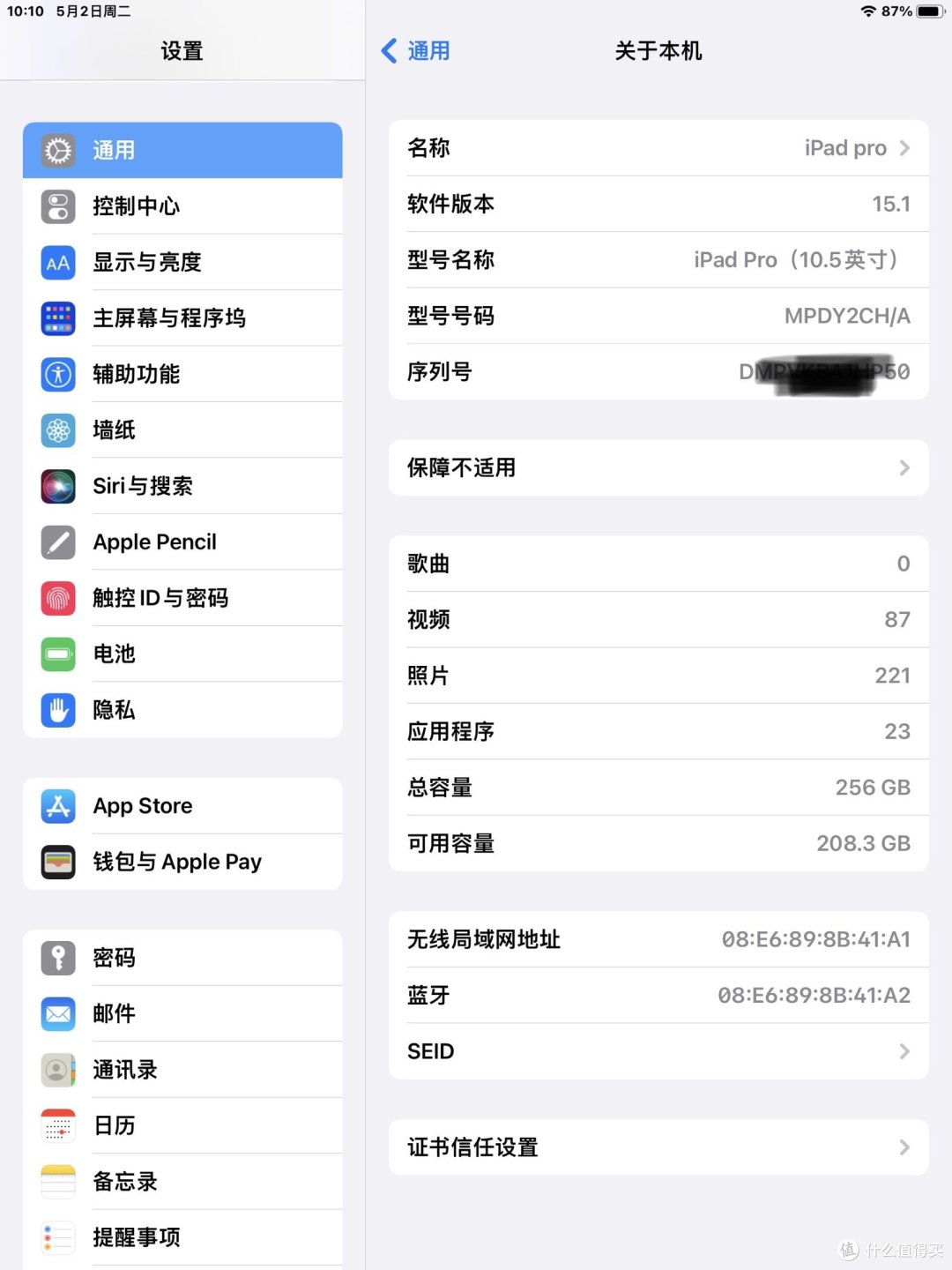This screenshot has width=952, height=1270.
Task: Open Siri与搜索 settings
Action: [x=182, y=486]
